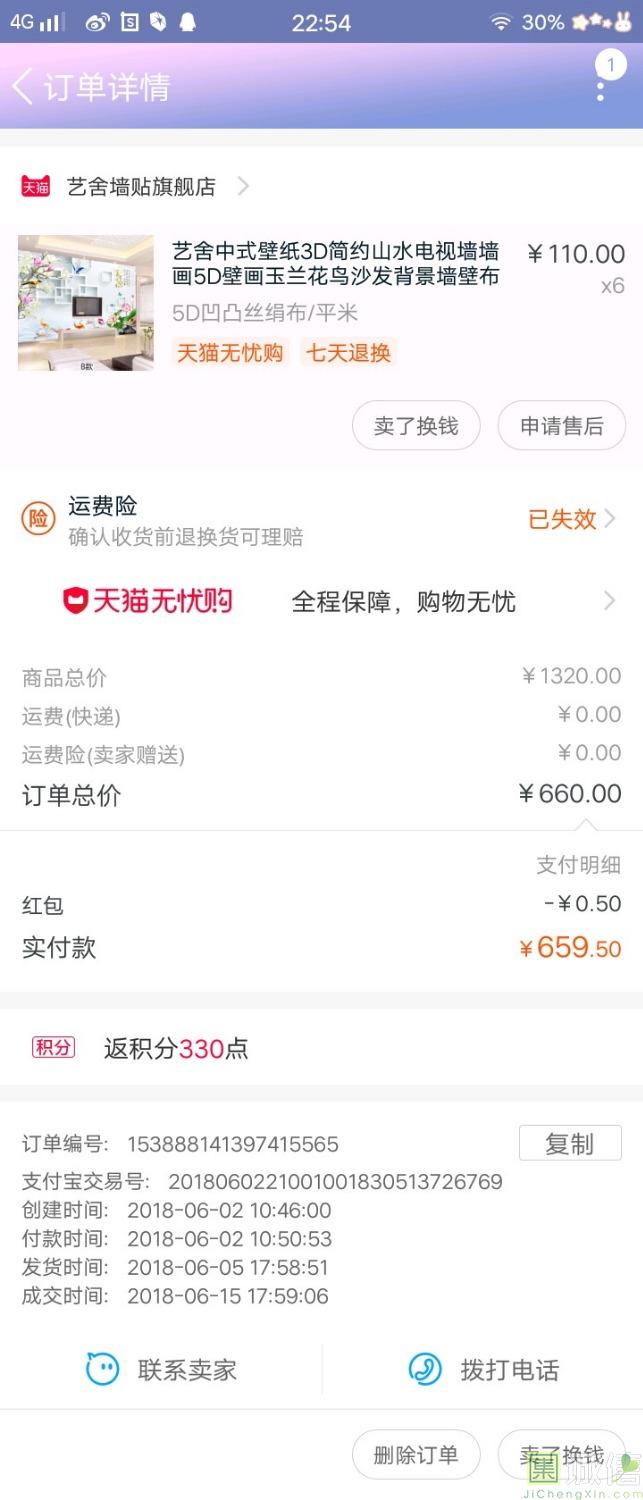Image resolution: width=643 pixels, height=1500 pixels.
Task: Open the 艺舍墙贴旗舰店 store page
Action: [140, 186]
